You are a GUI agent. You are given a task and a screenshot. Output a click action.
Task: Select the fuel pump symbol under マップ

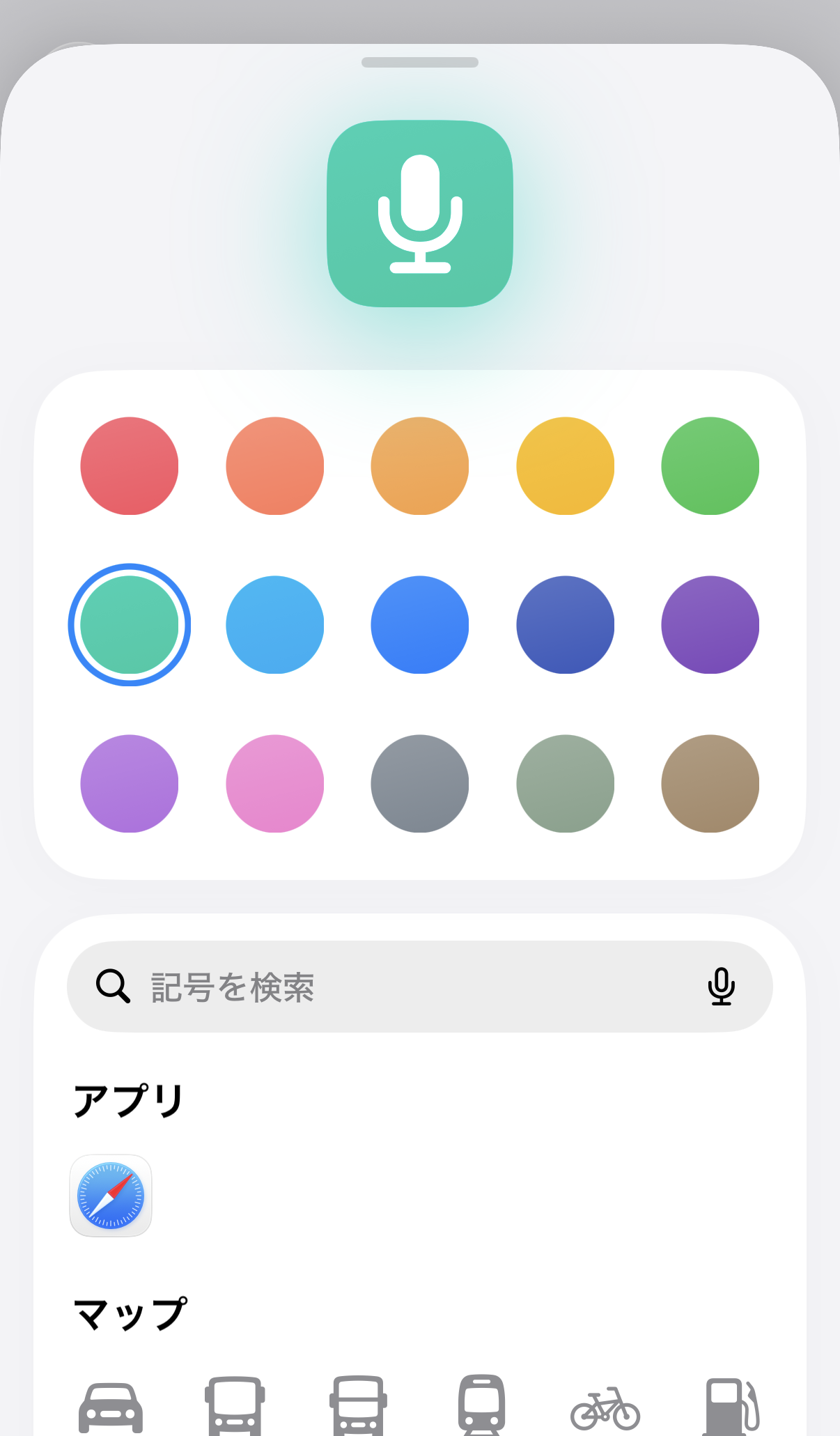731,1406
